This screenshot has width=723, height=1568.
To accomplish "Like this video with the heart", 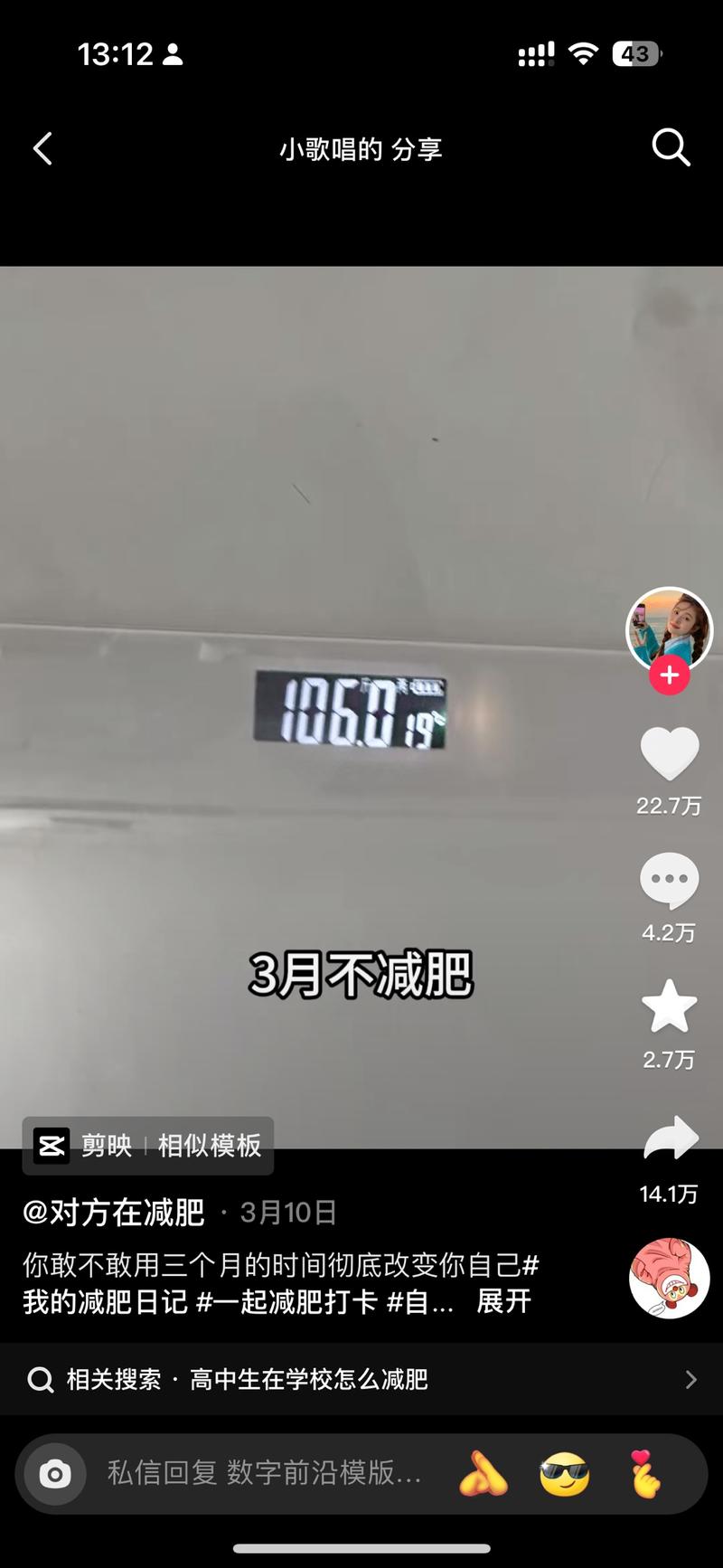I will [669, 753].
